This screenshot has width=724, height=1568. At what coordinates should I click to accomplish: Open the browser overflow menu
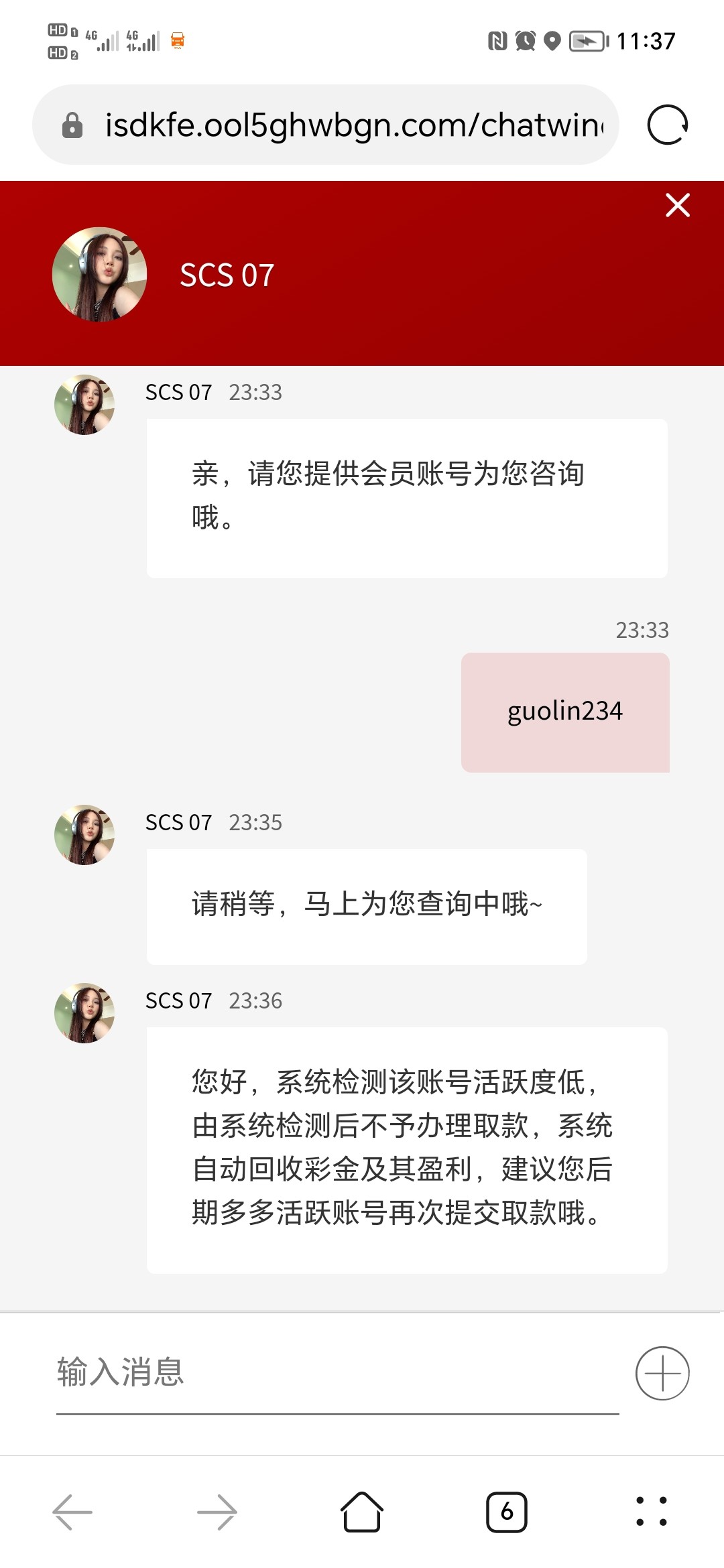652,1512
